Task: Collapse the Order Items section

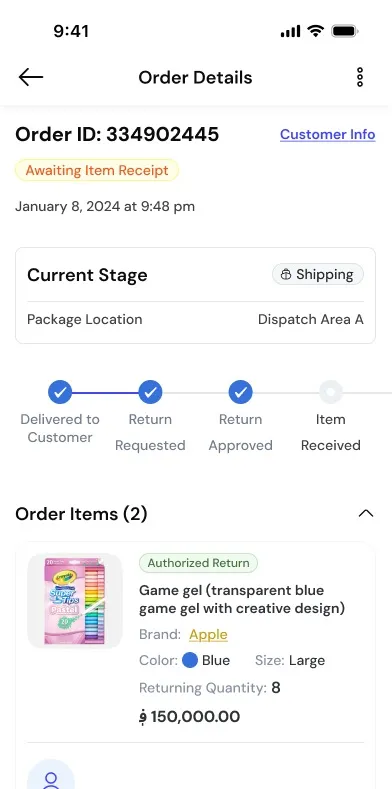Action: pos(366,514)
